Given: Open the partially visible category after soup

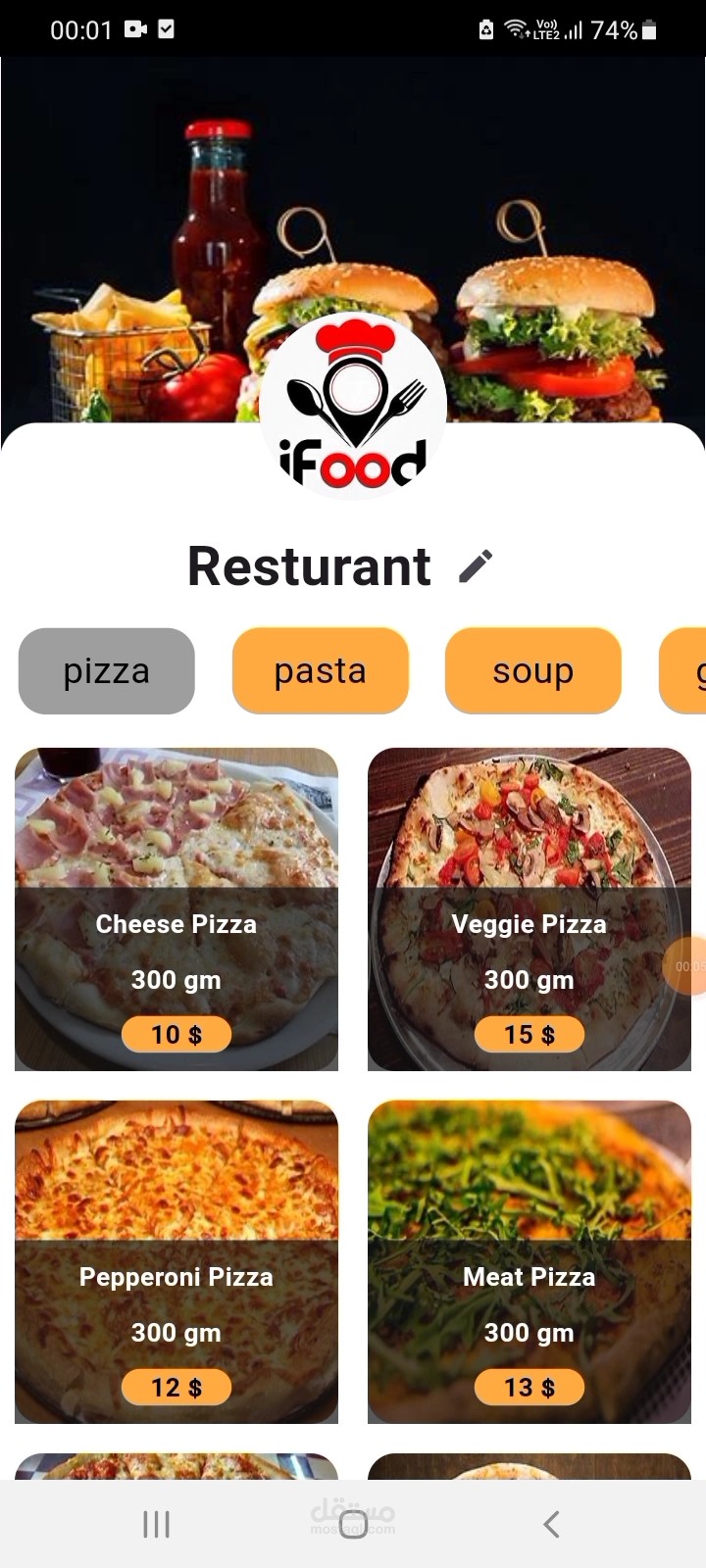Looking at the screenshot, I should (x=691, y=670).
